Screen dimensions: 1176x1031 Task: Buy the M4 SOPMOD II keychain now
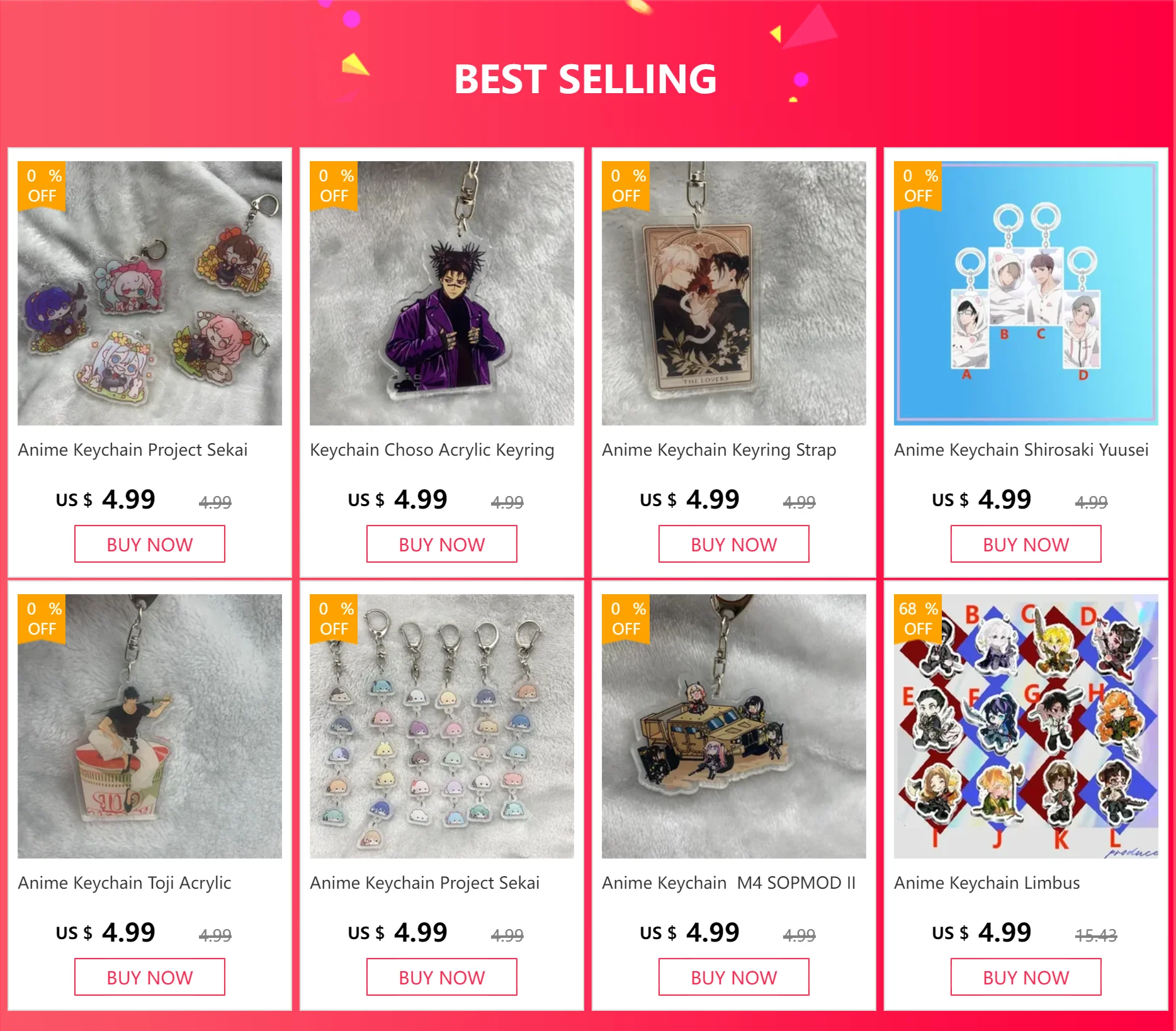(x=733, y=977)
